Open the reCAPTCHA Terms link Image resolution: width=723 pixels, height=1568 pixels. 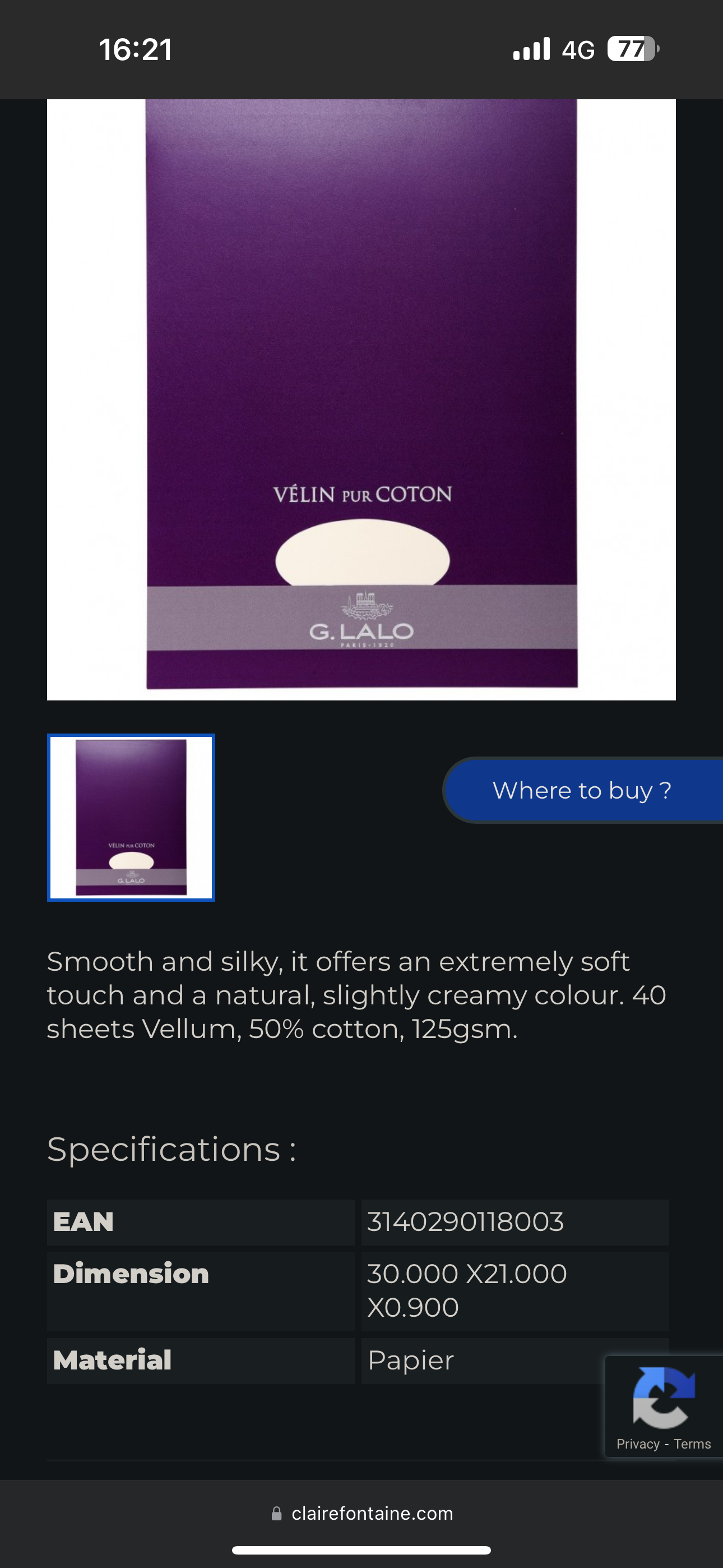tap(693, 1444)
